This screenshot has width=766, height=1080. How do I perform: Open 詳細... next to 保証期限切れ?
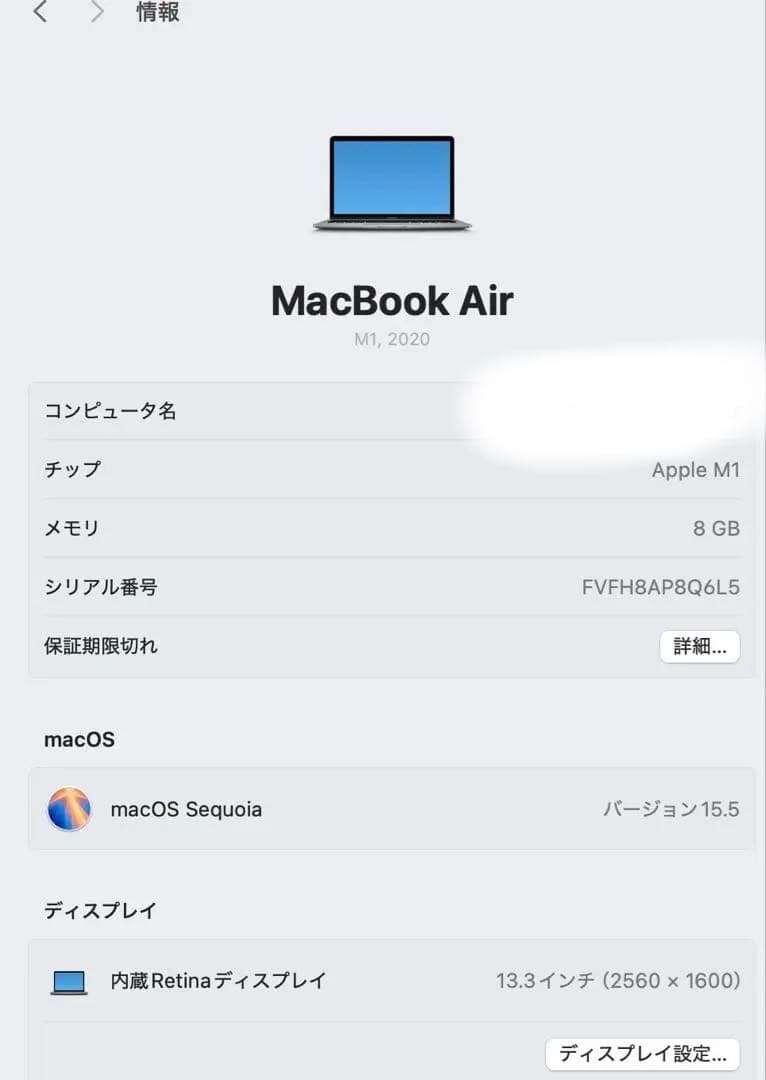(699, 646)
